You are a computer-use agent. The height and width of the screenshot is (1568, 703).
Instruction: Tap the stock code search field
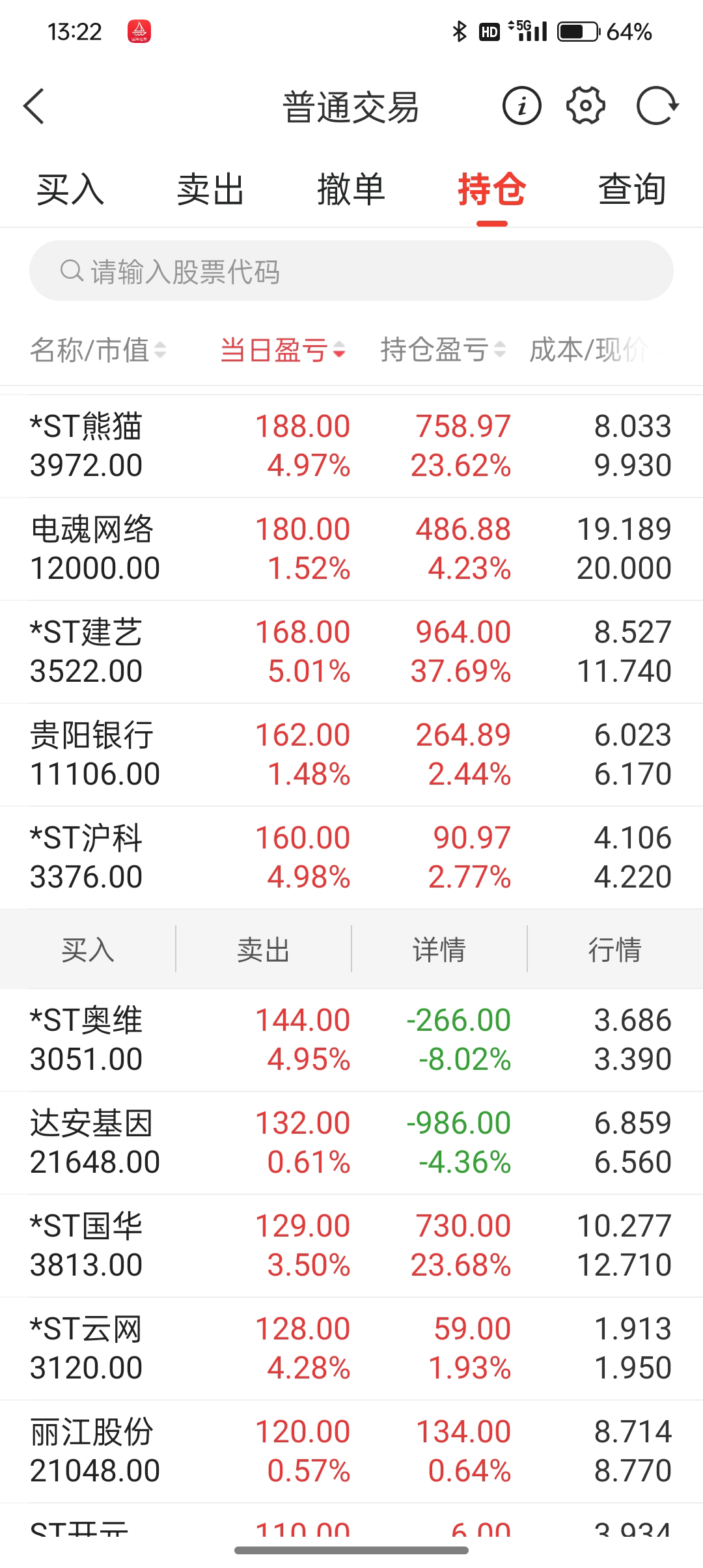tap(351, 271)
